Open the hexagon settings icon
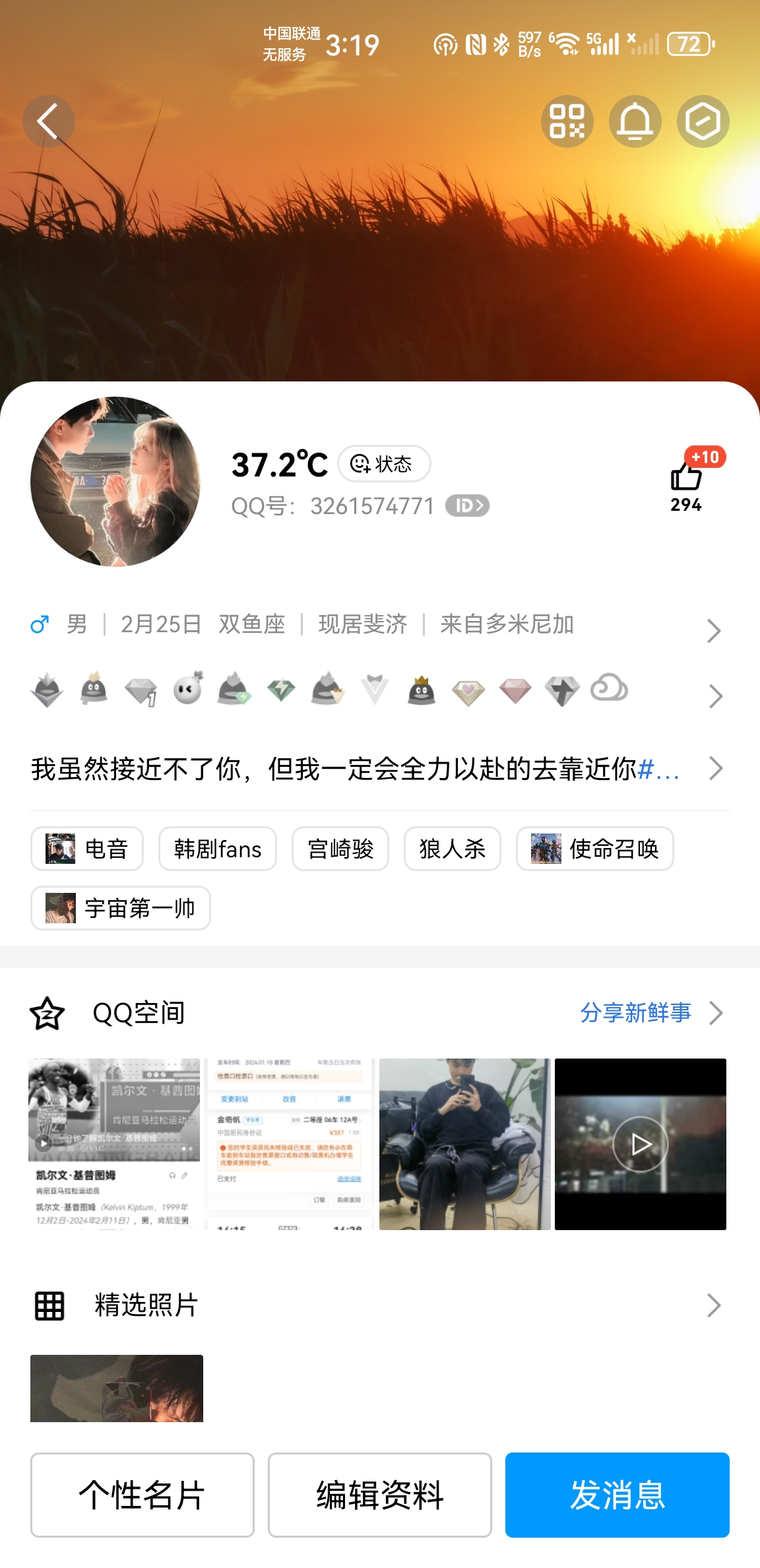The width and height of the screenshot is (760, 1568). point(703,121)
